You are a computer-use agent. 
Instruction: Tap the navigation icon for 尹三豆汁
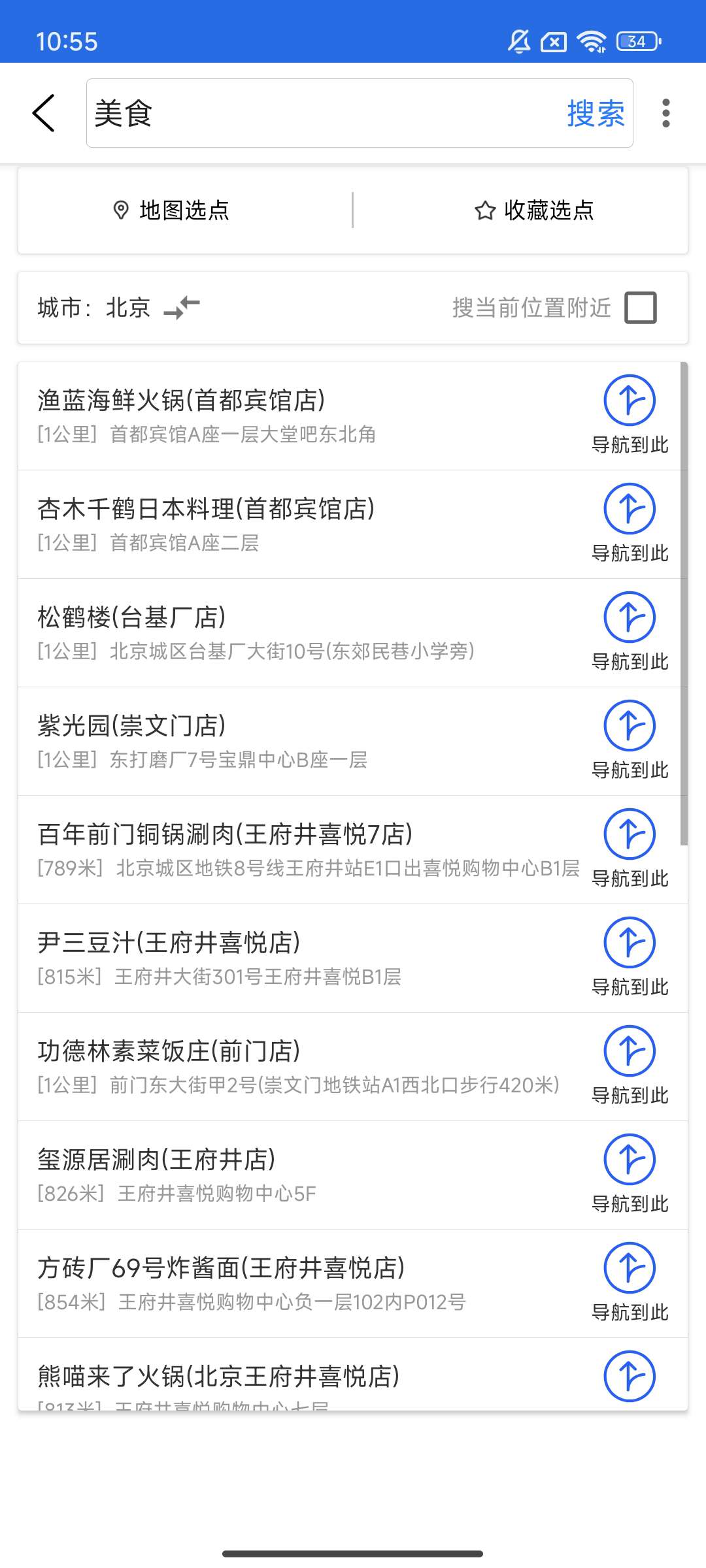[x=630, y=943]
